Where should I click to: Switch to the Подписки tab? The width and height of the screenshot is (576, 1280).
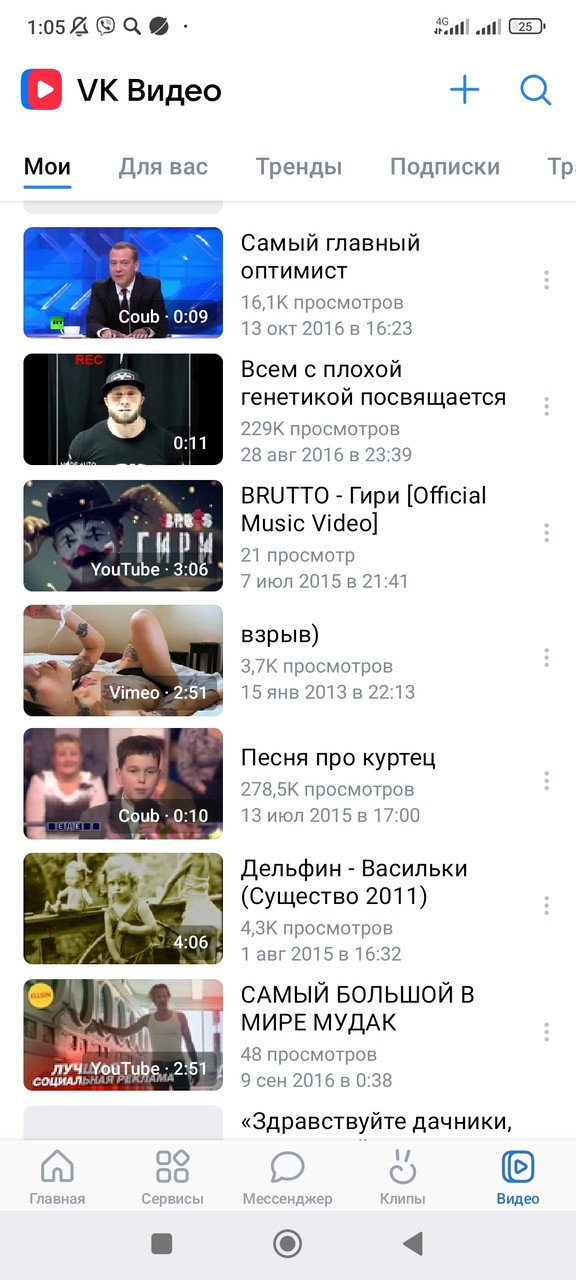pyautogui.click(x=445, y=167)
